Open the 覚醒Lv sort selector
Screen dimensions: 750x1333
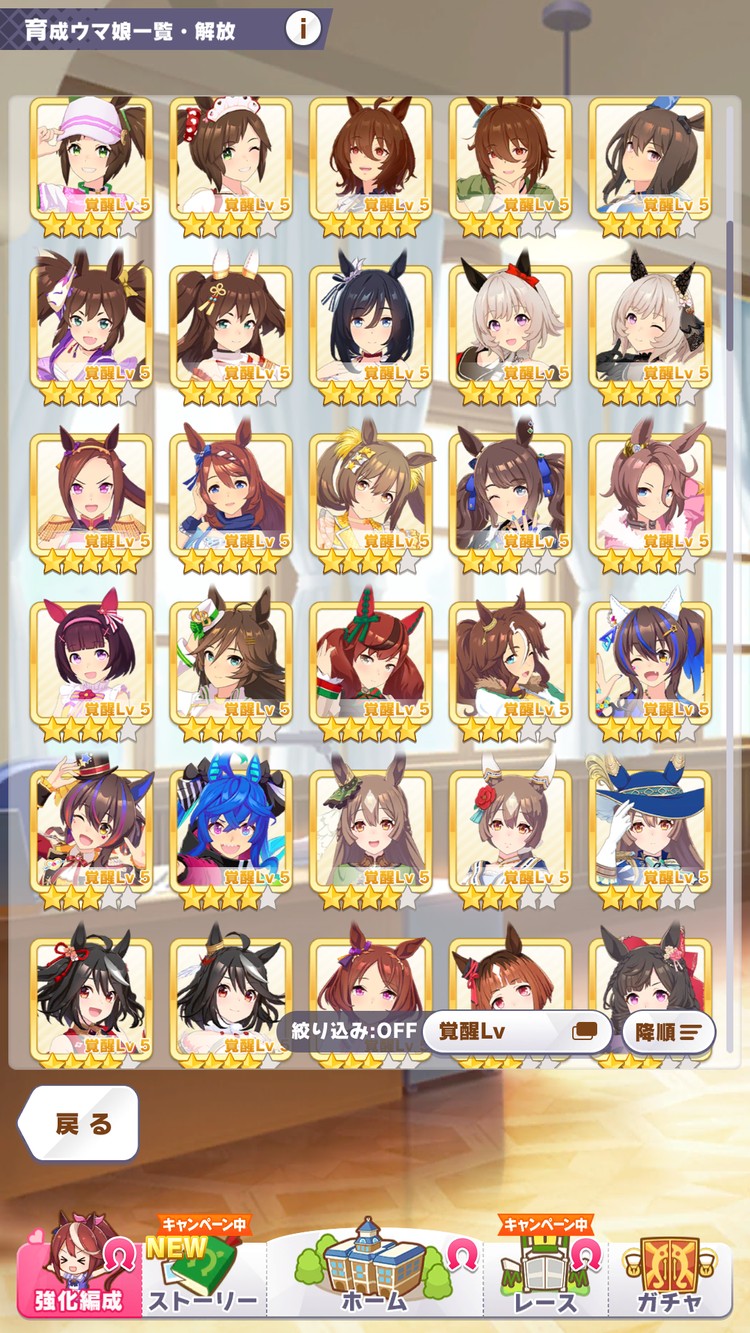[516, 1031]
